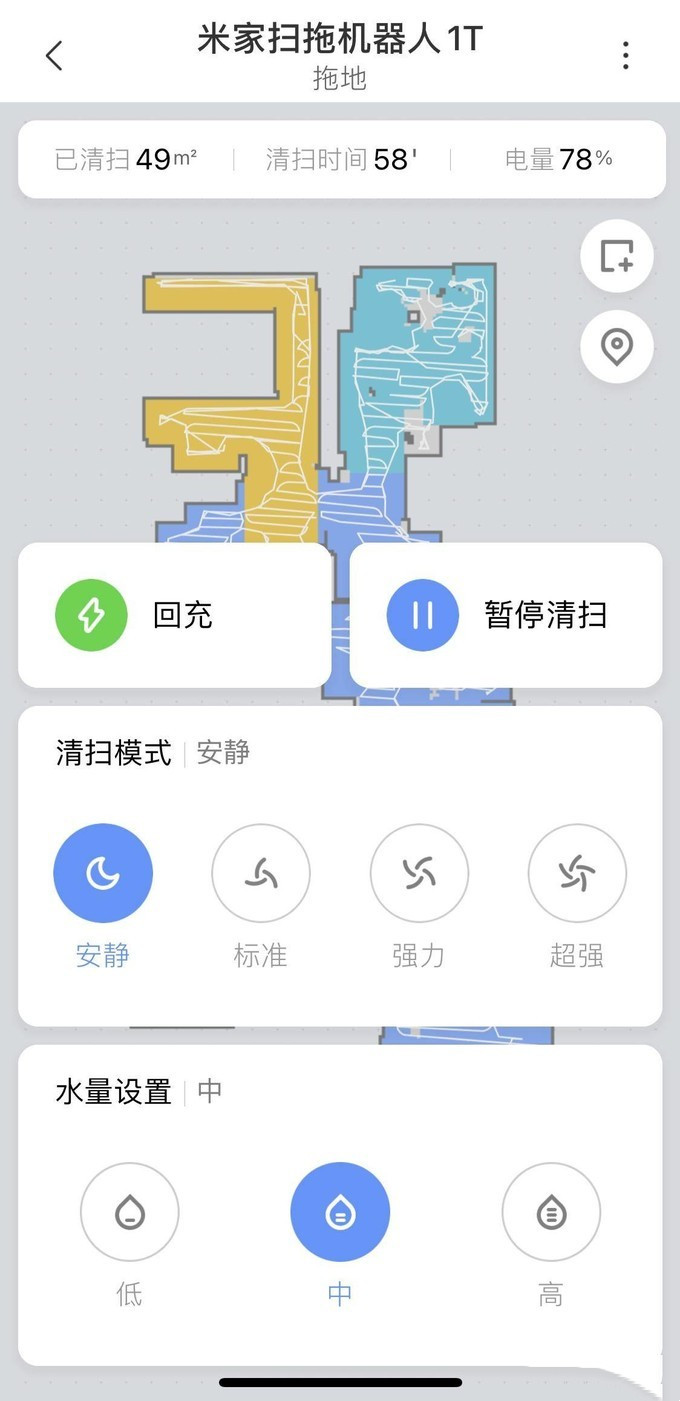
Task: Go back using the top-left arrow
Action: (54, 55)
